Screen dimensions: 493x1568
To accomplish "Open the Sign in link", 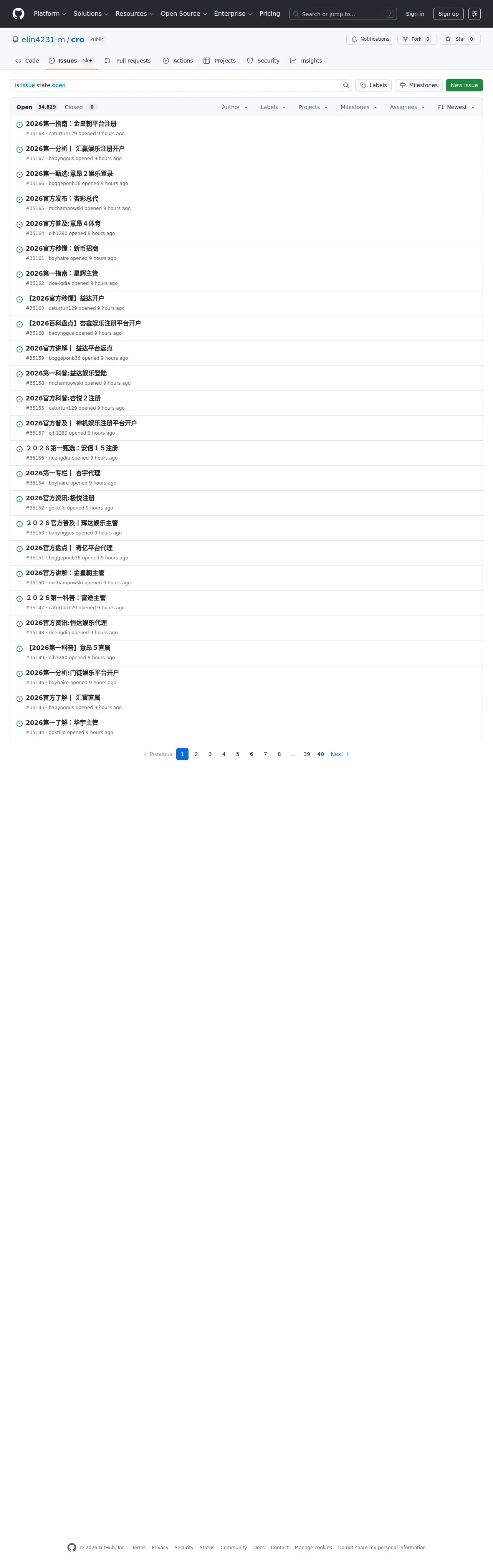I will [x=415, y=13].
